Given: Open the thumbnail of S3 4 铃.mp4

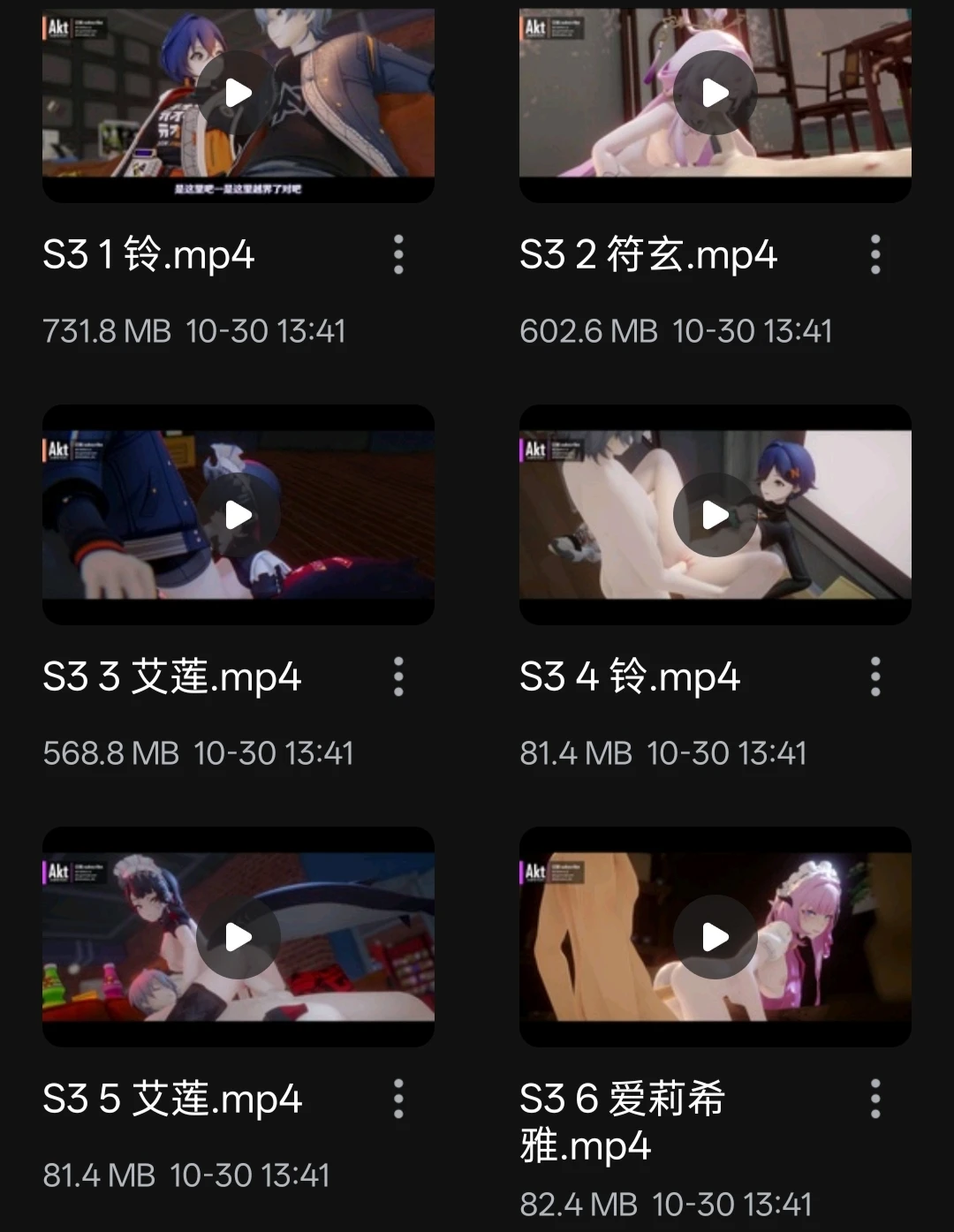Looking at the screenshot, I should [x=714, y=513].
